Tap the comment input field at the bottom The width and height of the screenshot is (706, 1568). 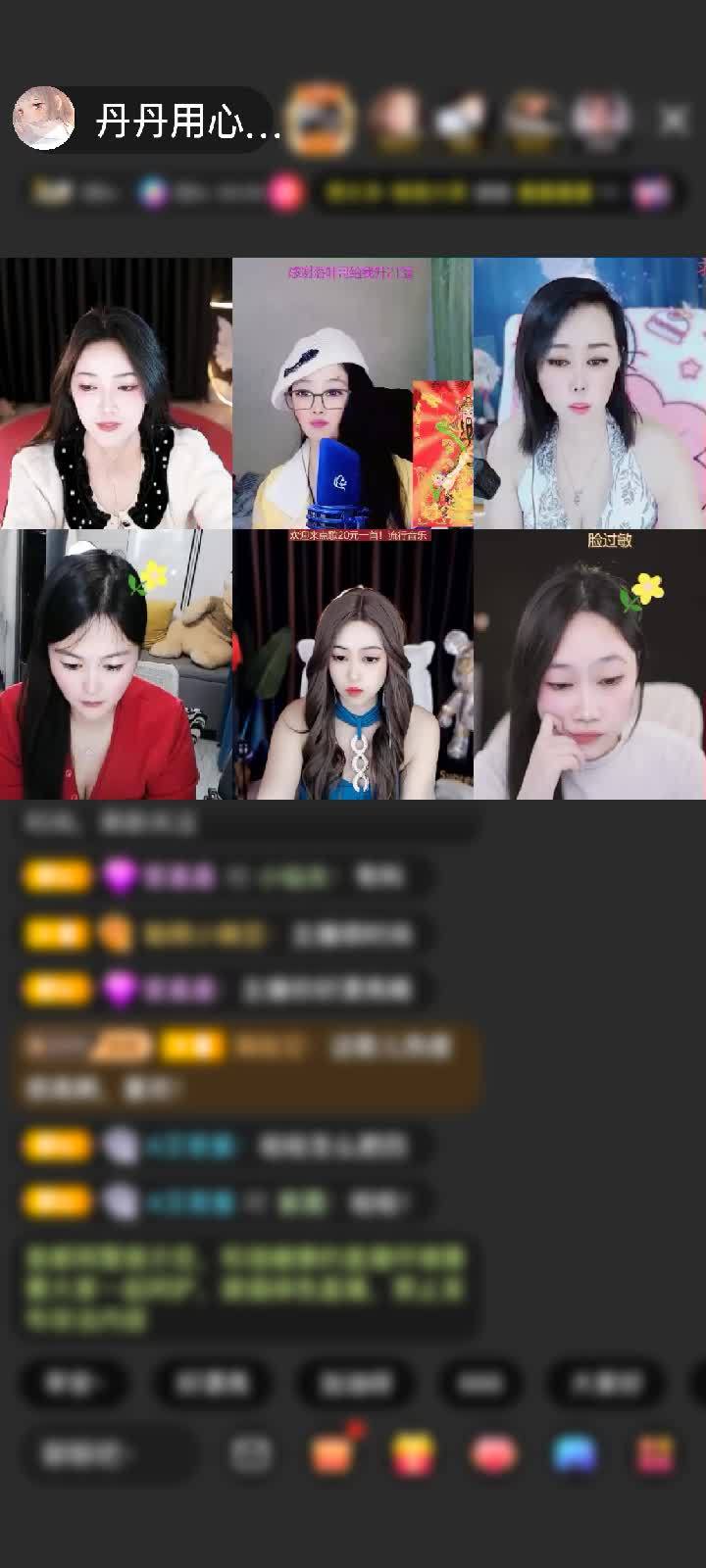(x=108, y=1457)
